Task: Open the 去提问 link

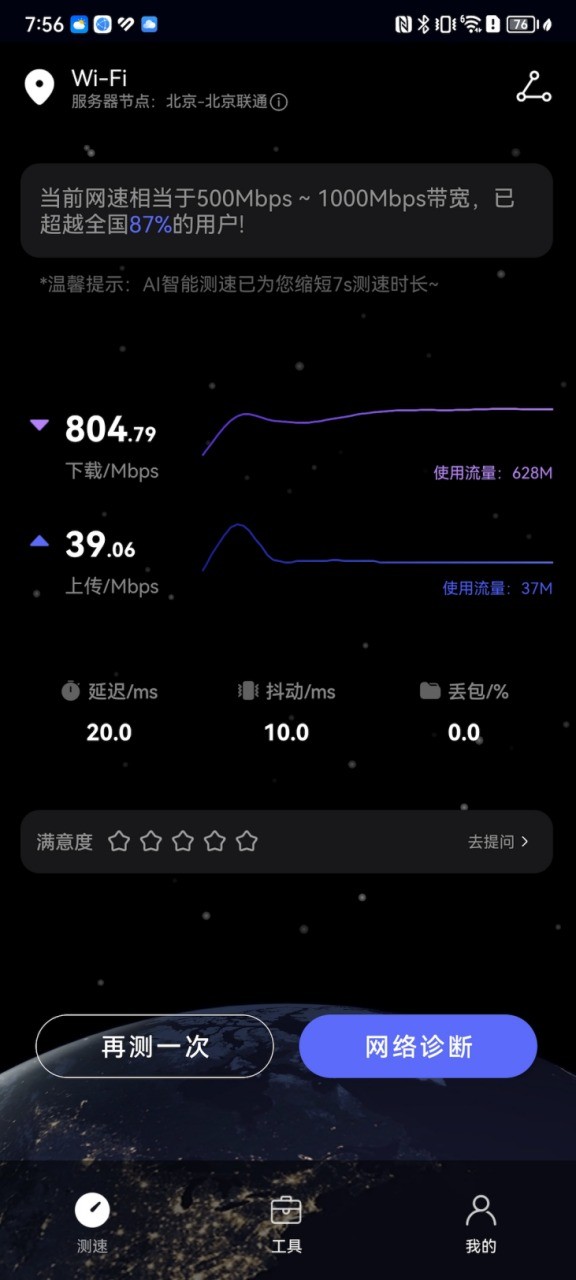Action: [498, 842]
